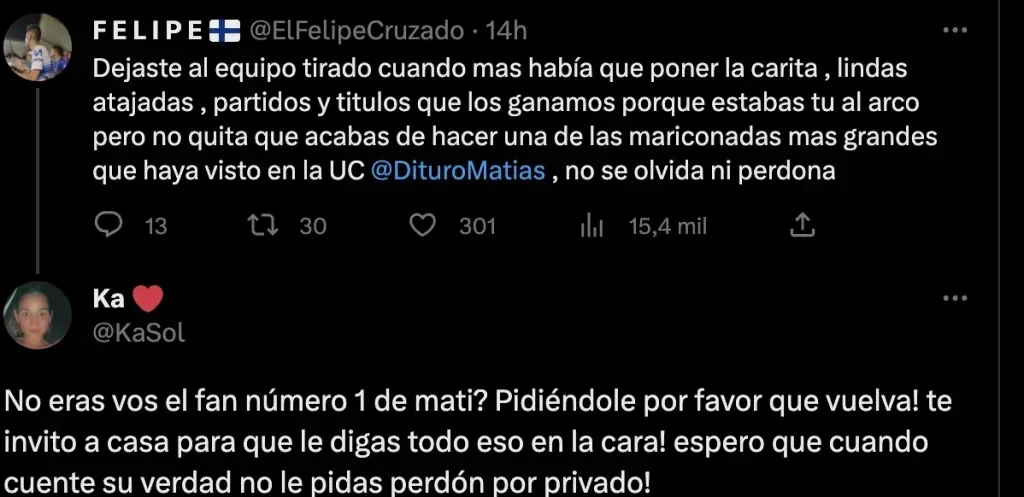Screen dimensions: 1024x497
Task: View analytics of Felipe's tweet
Action: tap(591, 227)
